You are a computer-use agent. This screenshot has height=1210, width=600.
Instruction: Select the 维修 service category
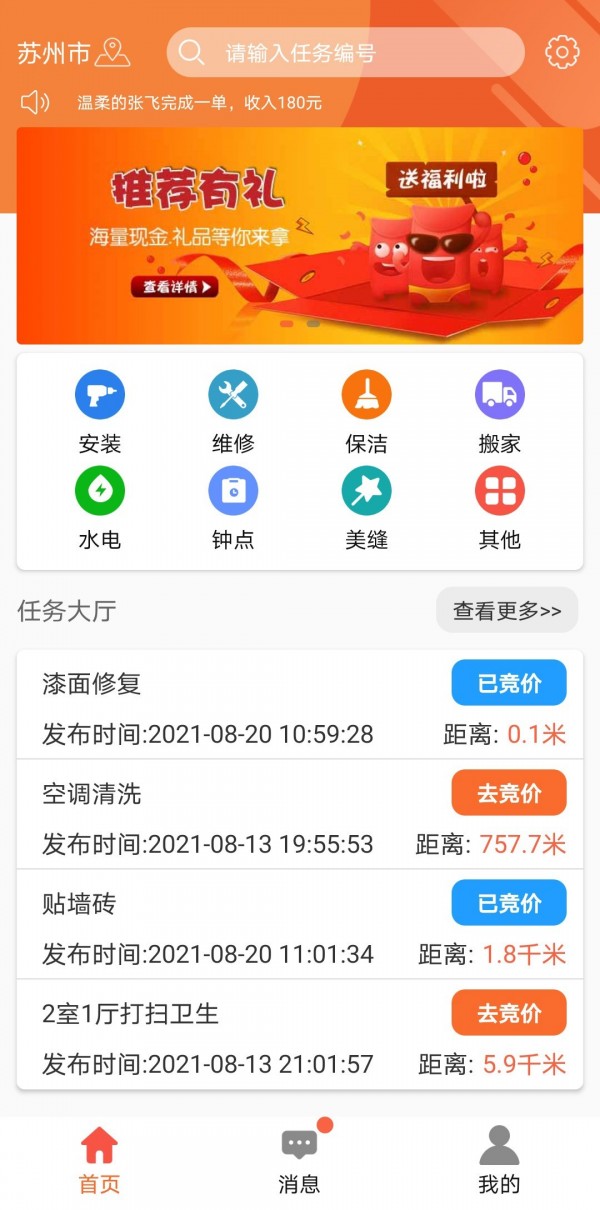pos(233,411)
